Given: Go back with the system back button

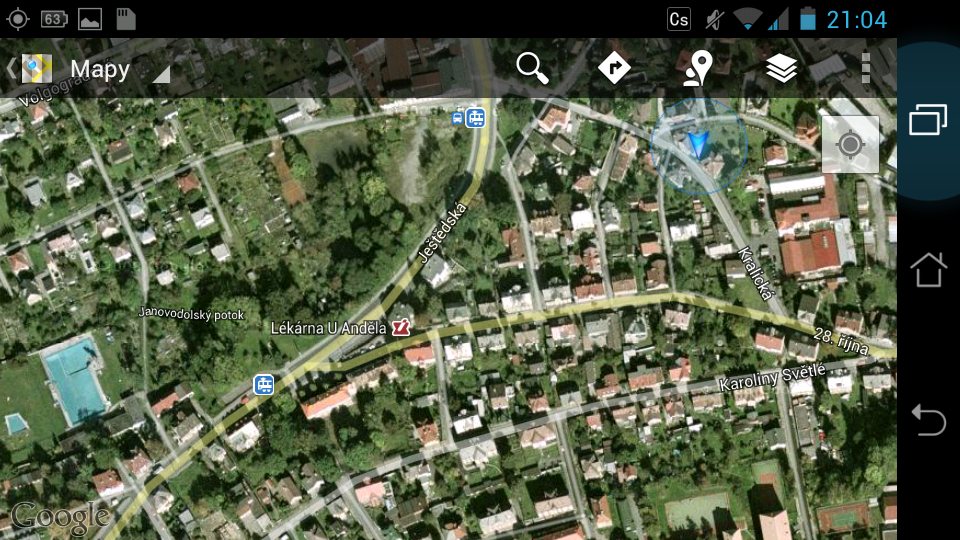Looking at the screenshot, I should click(928, 420).
